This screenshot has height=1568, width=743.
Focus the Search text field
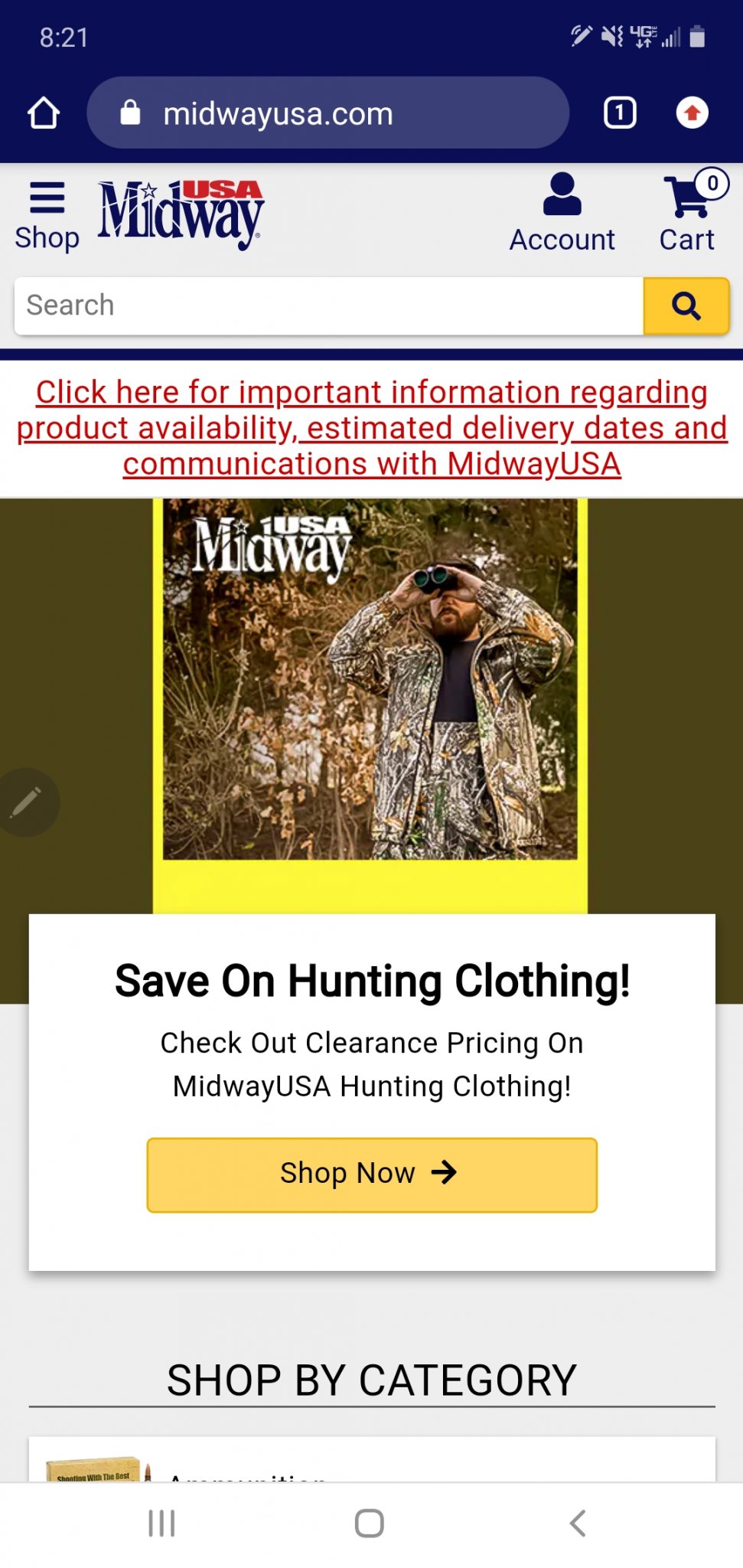pyautogui.click(x=328, y=305)
